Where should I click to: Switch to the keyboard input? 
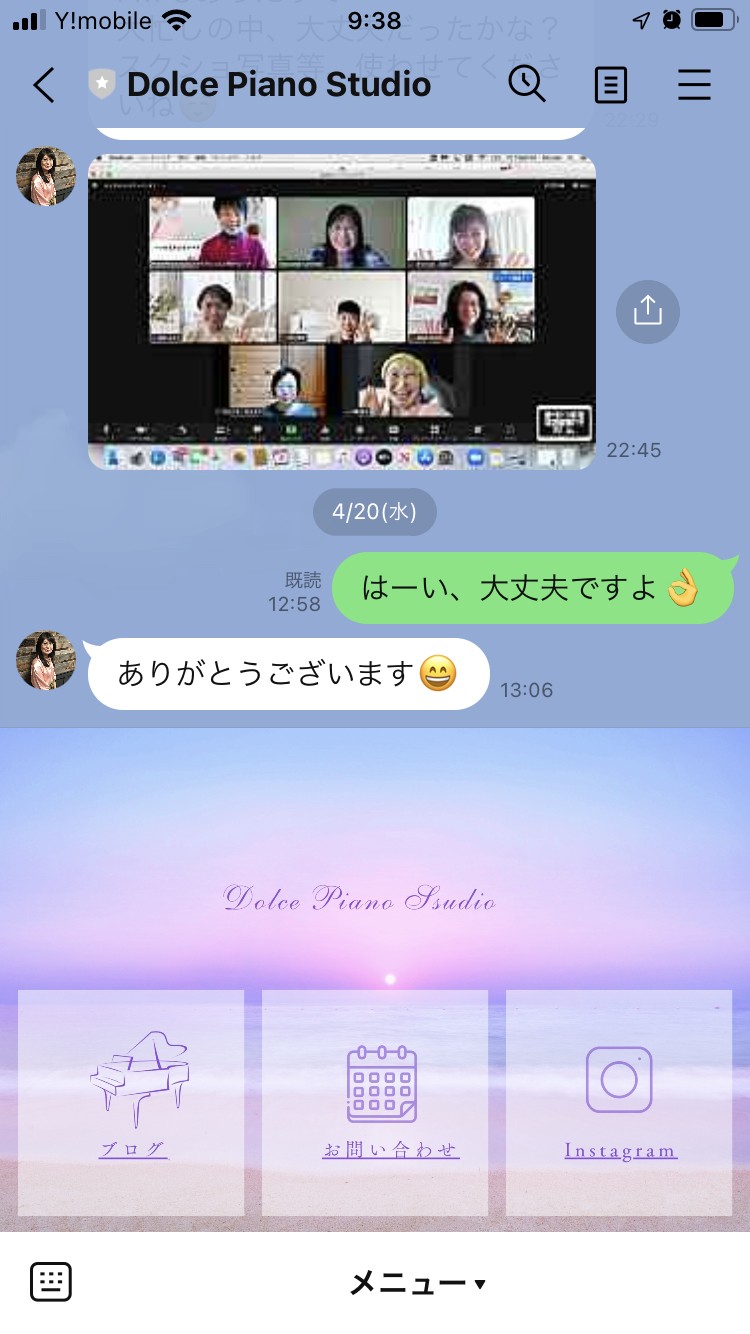pyautogui.click(x=51, y=1282)
